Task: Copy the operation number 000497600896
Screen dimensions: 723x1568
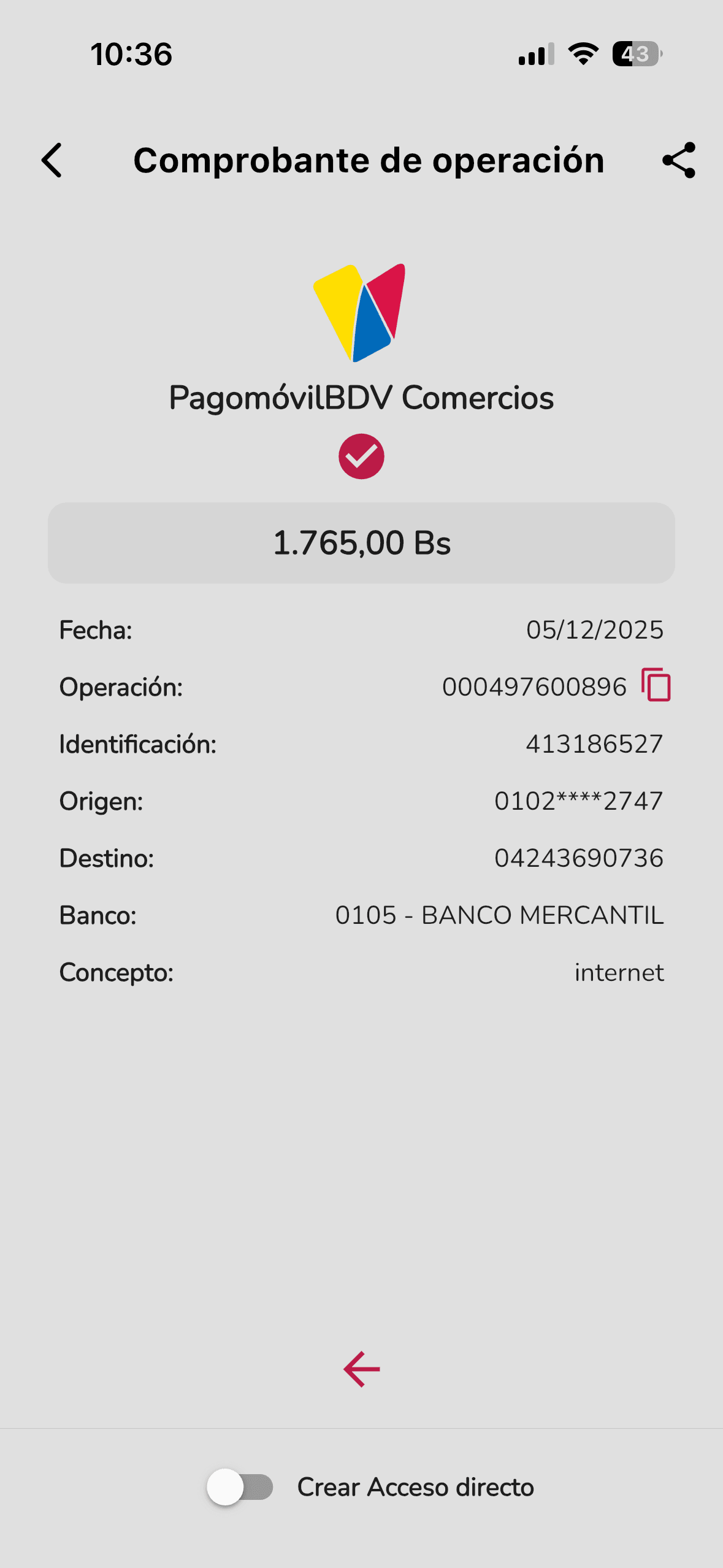Action: (656, 685)
